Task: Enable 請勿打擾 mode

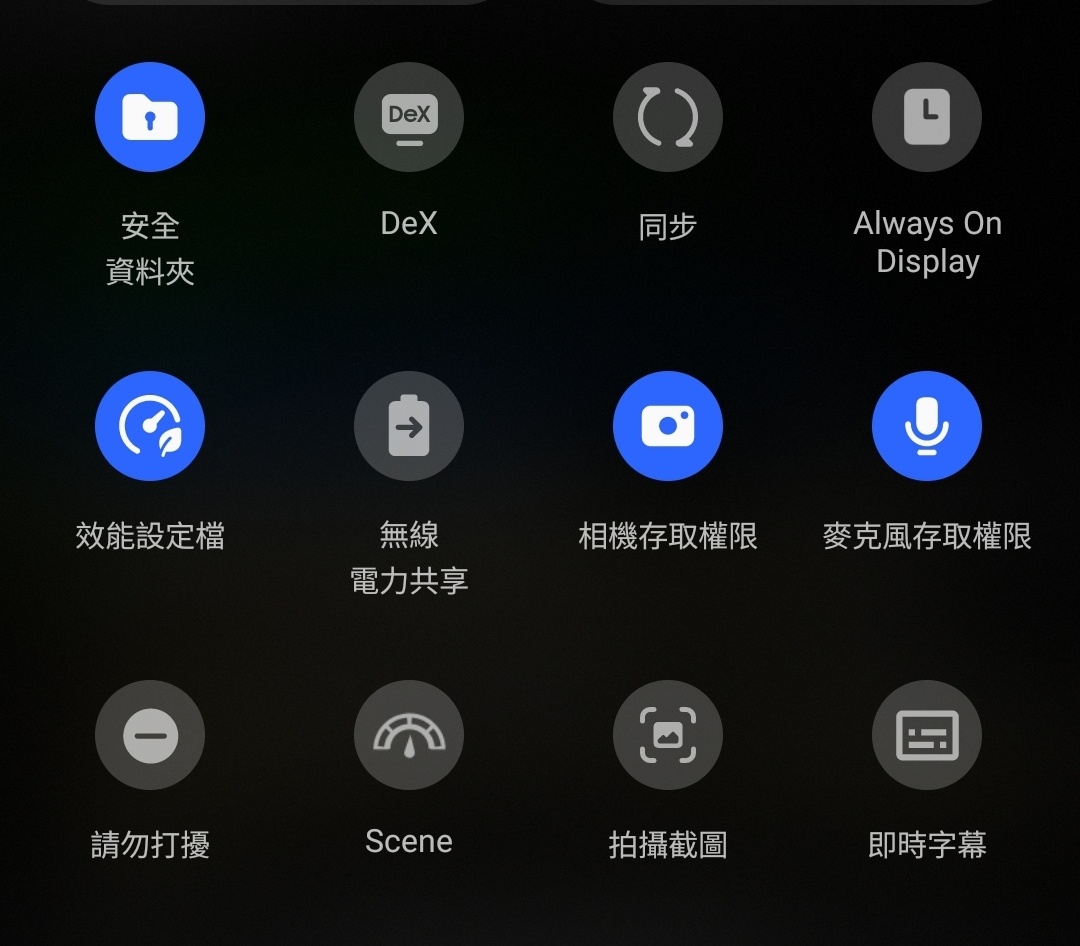Action: [150, 735]
